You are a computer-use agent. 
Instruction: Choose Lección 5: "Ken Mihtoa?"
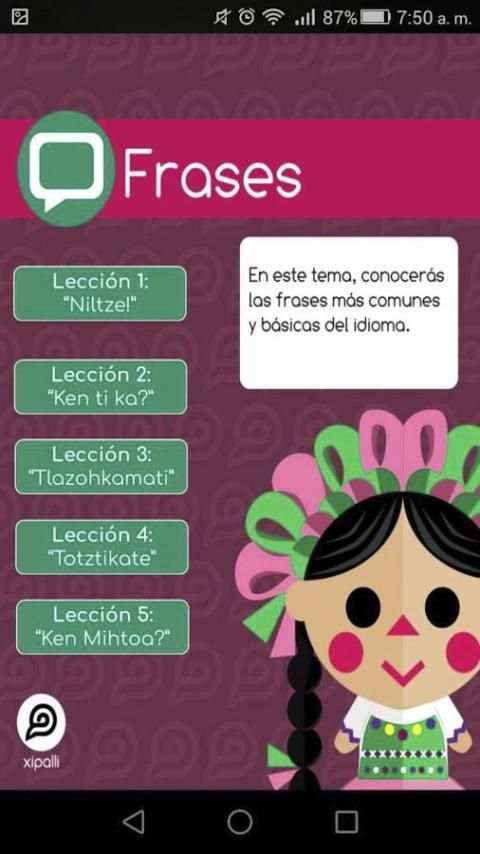point(103,627)
